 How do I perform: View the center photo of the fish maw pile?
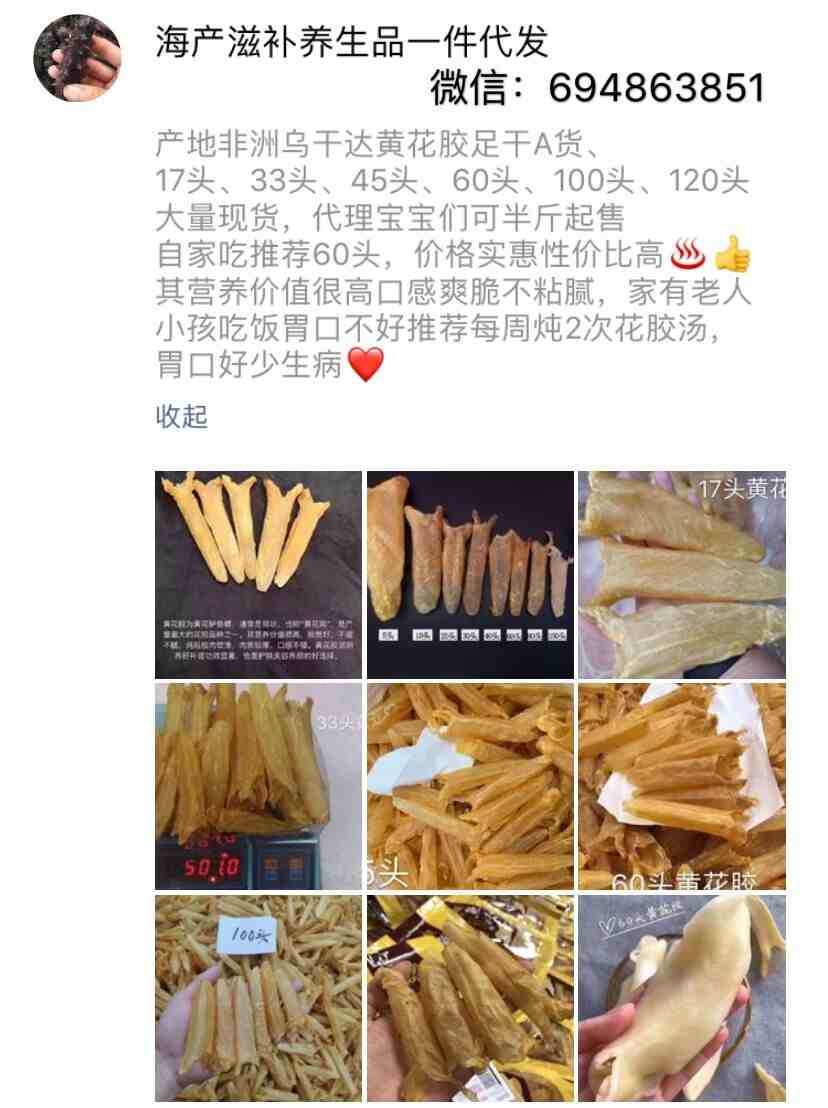(470, 786)
